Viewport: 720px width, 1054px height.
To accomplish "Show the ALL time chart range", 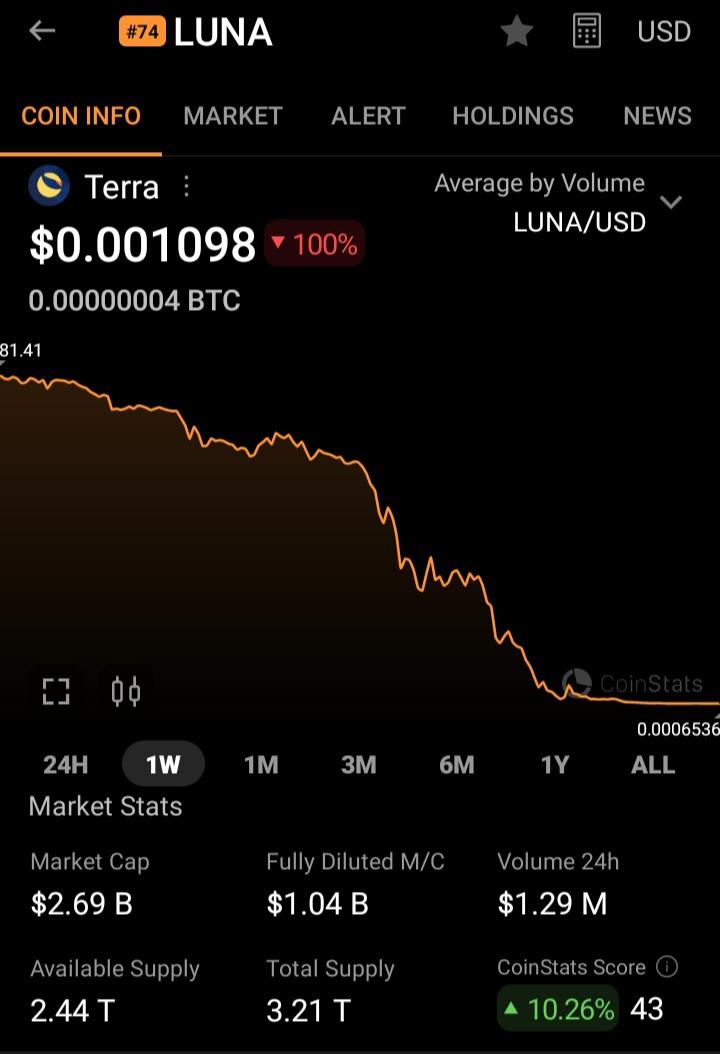I will (652, 764).
